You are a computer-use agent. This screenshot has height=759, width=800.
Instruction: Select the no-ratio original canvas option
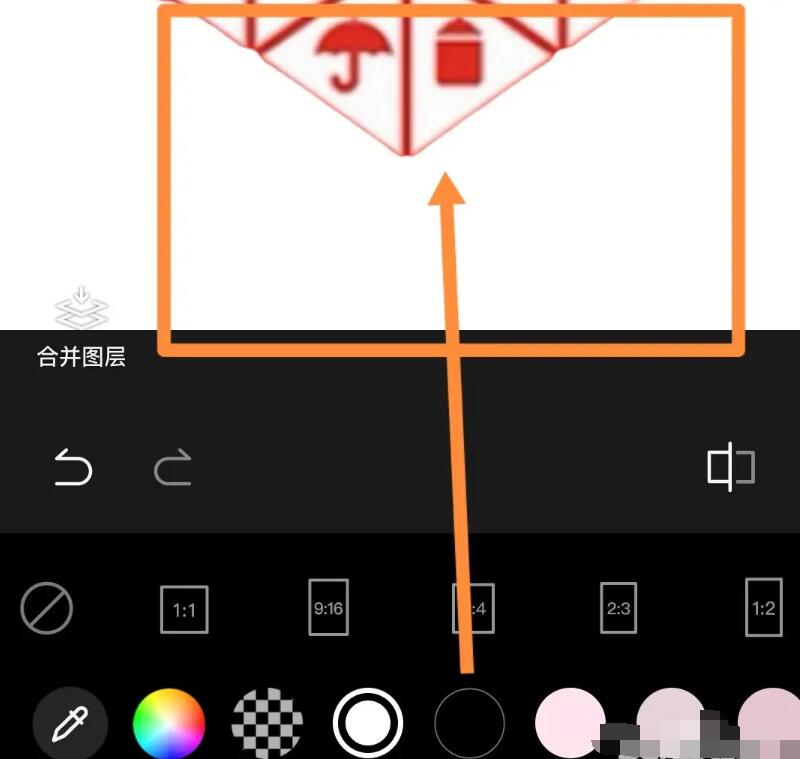[x=47, y=608]
